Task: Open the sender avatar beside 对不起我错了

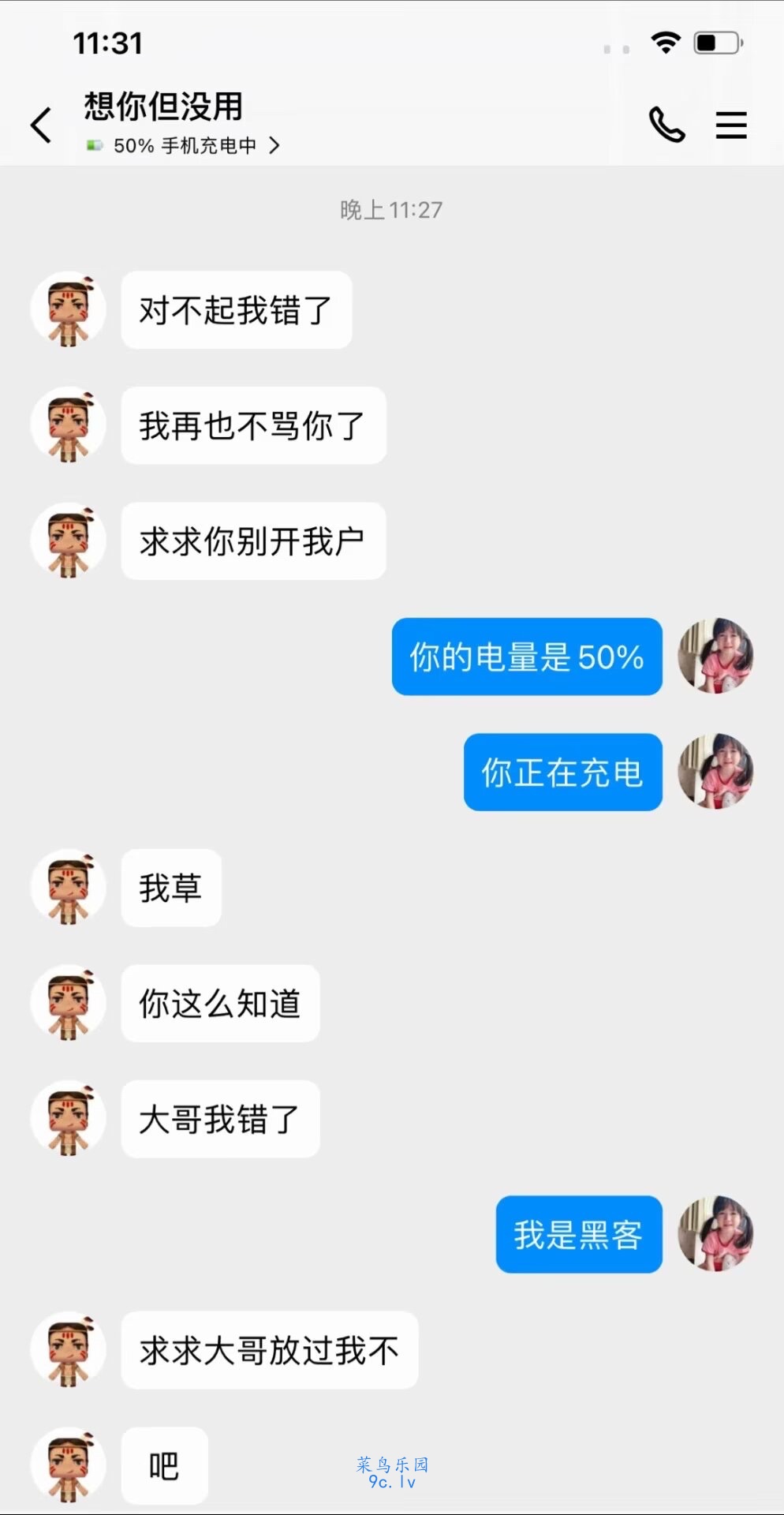Action: [x=69, y=310]
